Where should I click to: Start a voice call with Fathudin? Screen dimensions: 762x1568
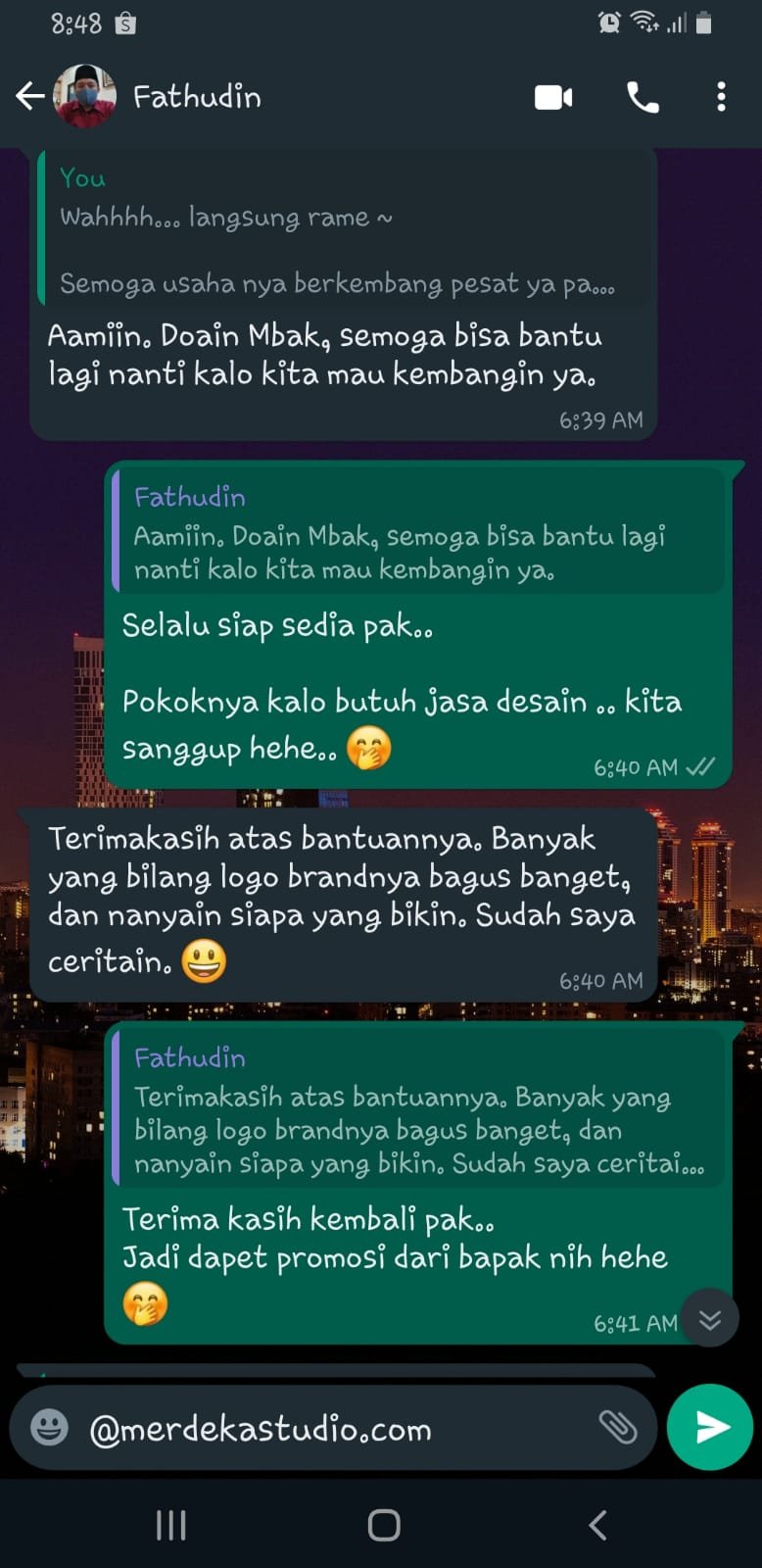pos(643,97)
